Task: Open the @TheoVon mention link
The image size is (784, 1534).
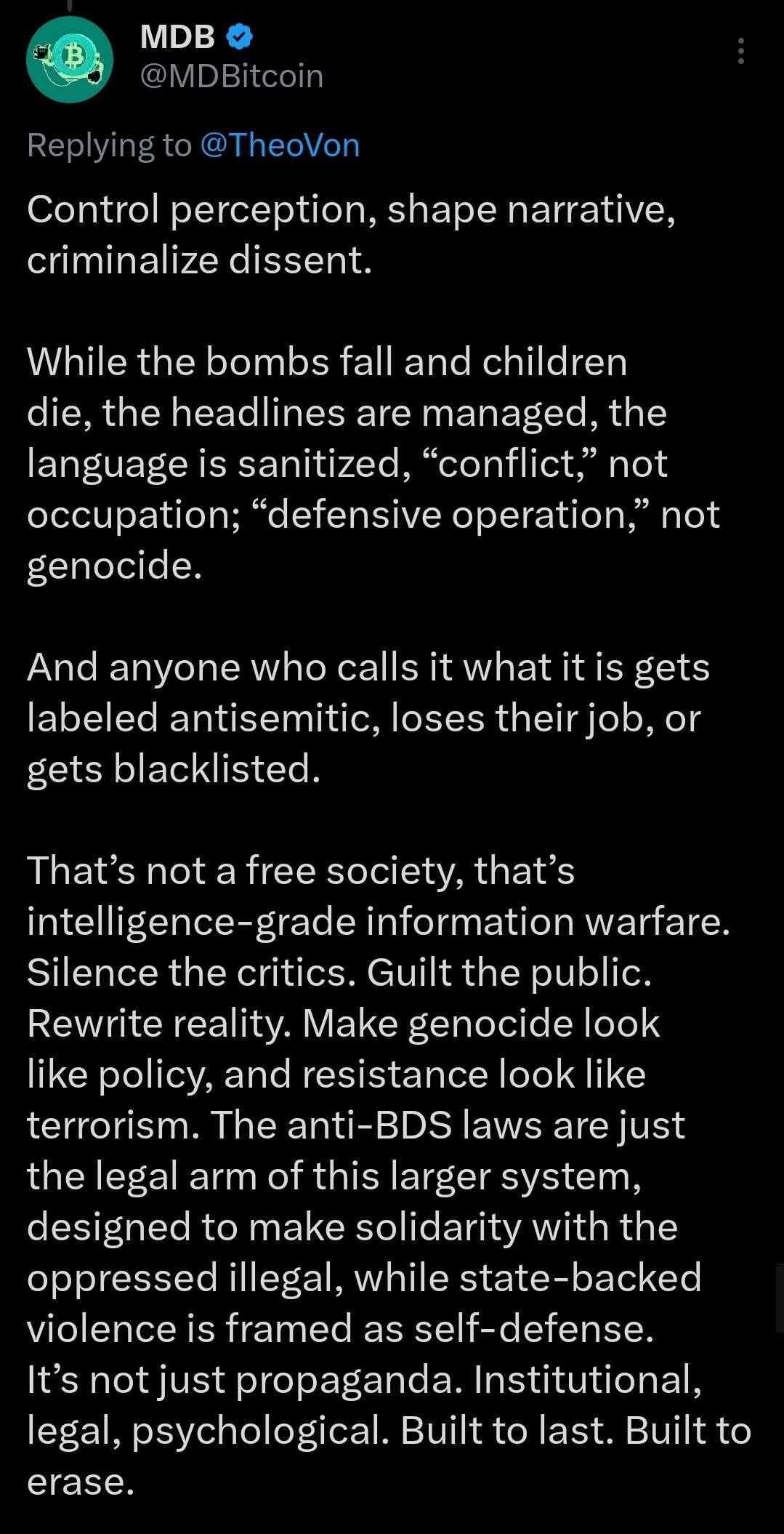Action: click(x=279, y=145)
